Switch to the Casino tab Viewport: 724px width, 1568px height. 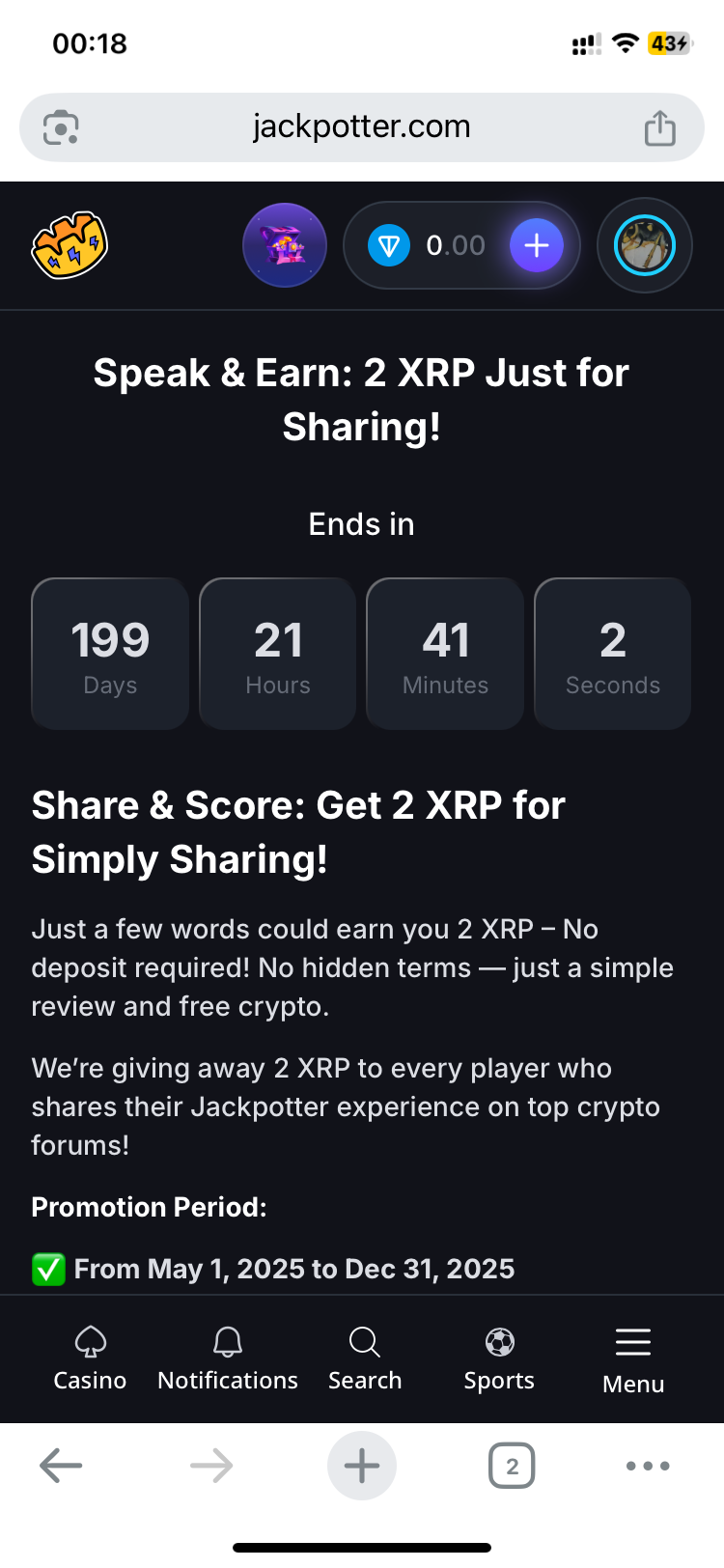point(90,1358)
